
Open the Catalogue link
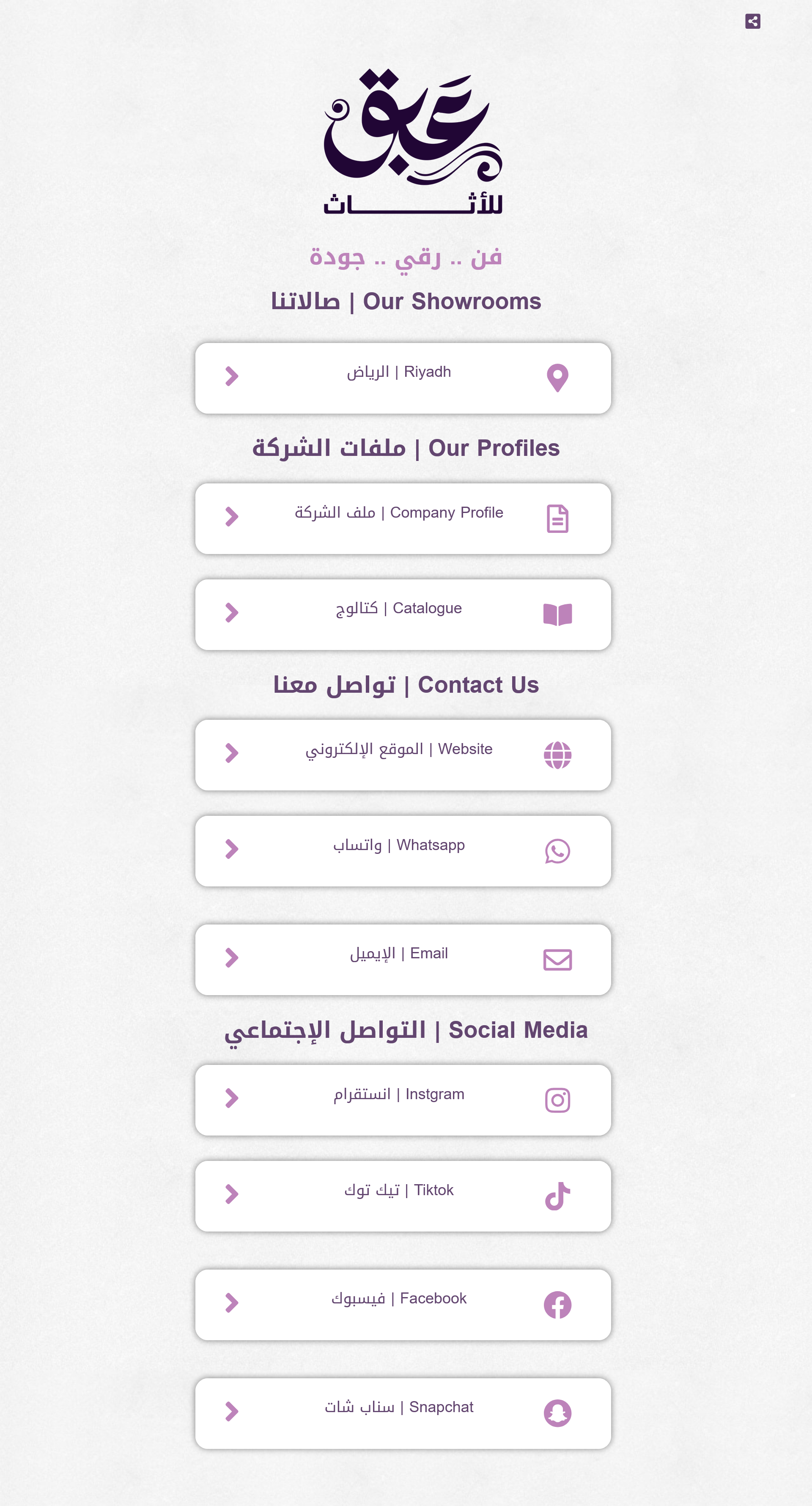[x=403, y=614]
